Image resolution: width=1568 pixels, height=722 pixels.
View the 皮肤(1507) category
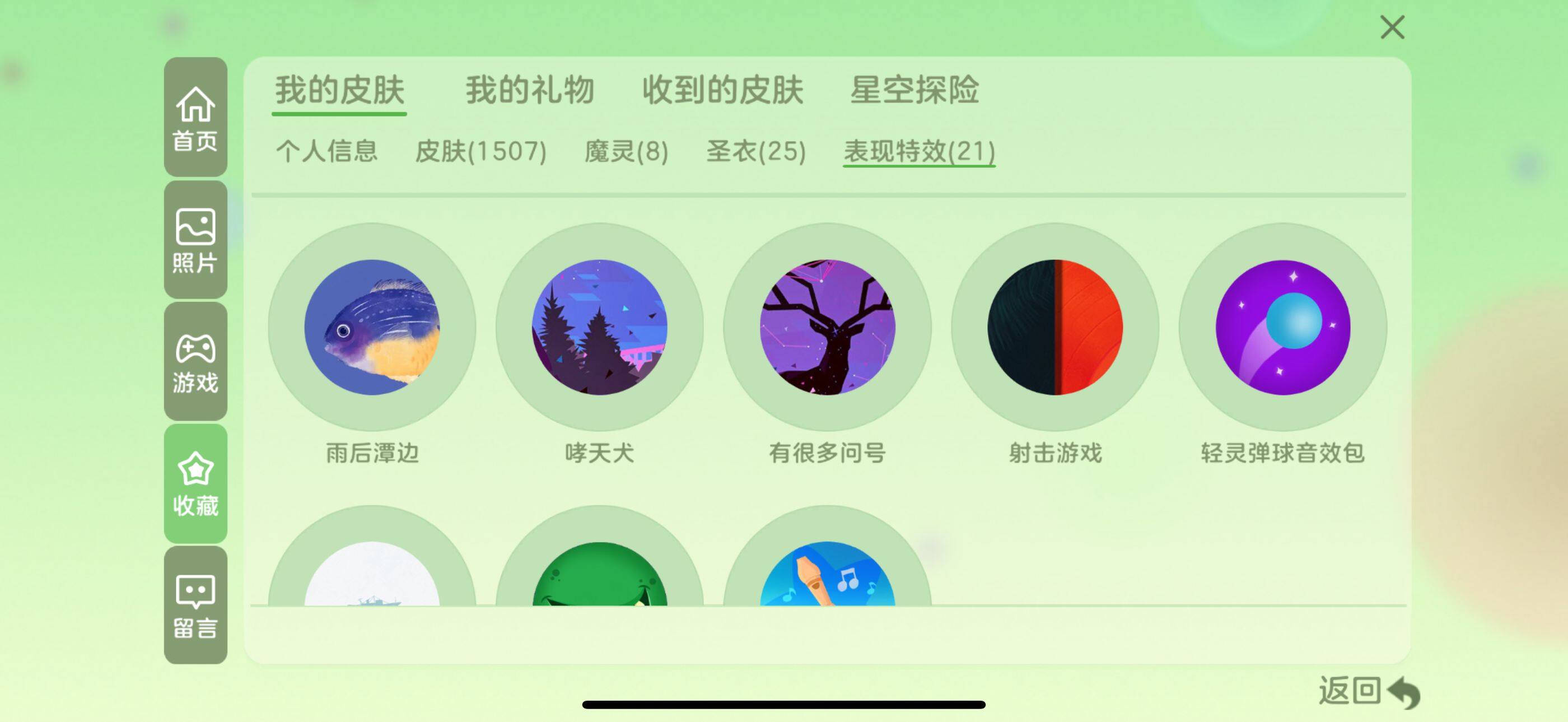point(480,151)
